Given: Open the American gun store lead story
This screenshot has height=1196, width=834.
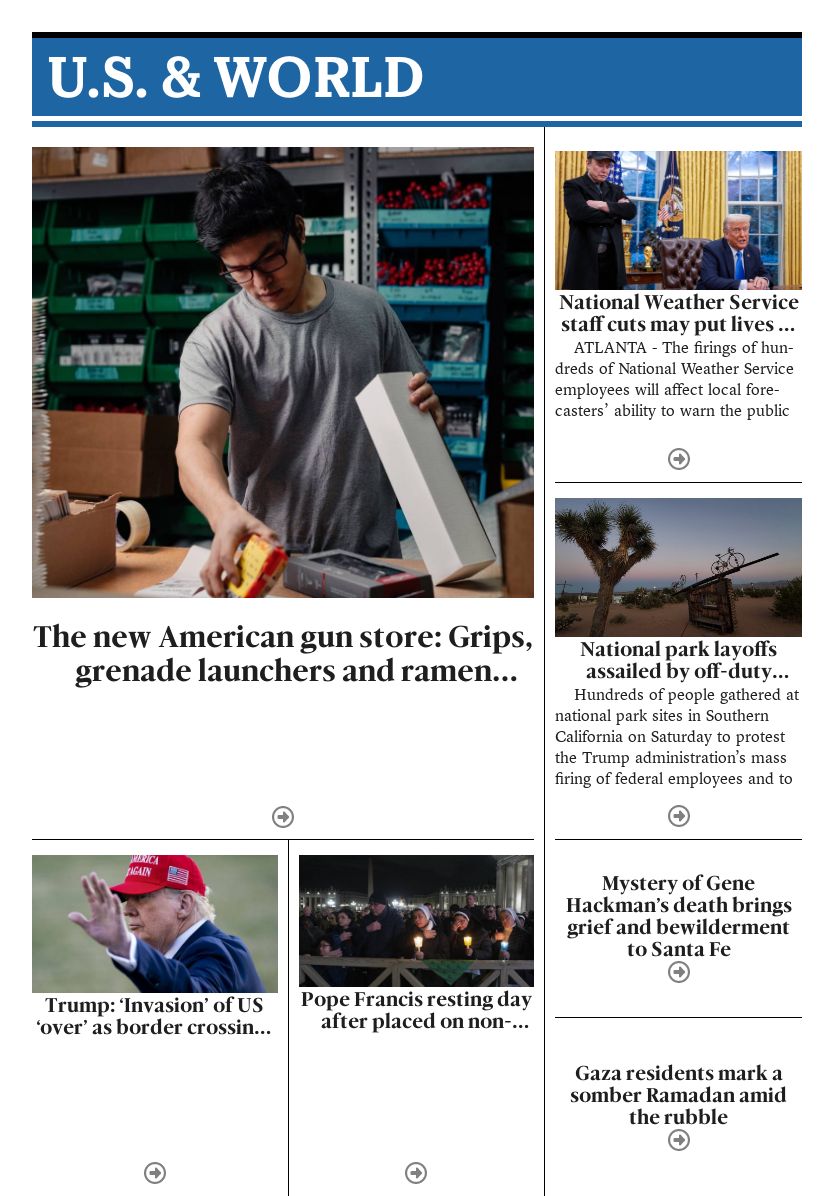Looking at the screenshot, I should click(283, 654).
